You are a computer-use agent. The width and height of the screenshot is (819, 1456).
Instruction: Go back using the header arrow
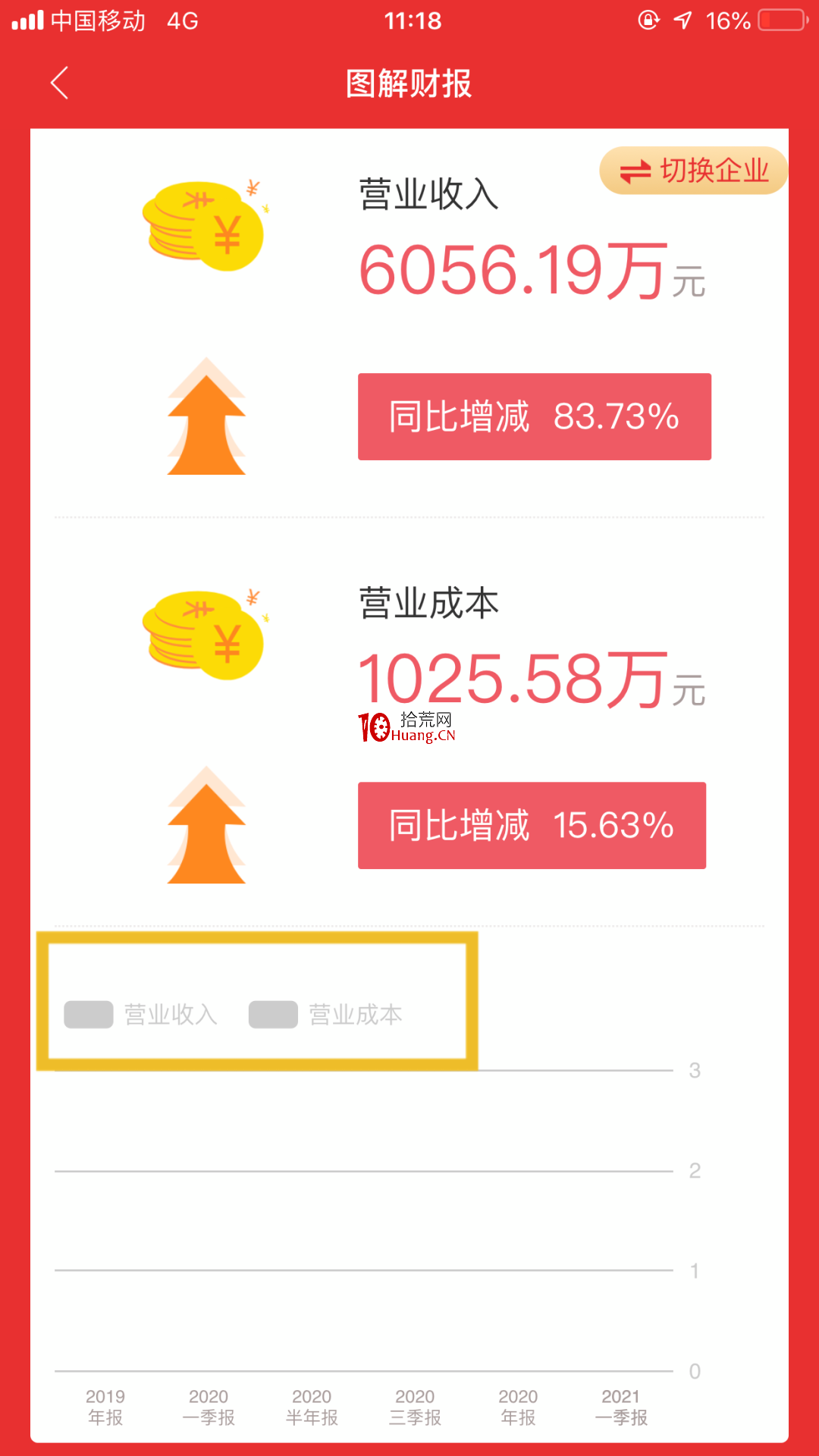pyautogui.click(x=59, y=83)
